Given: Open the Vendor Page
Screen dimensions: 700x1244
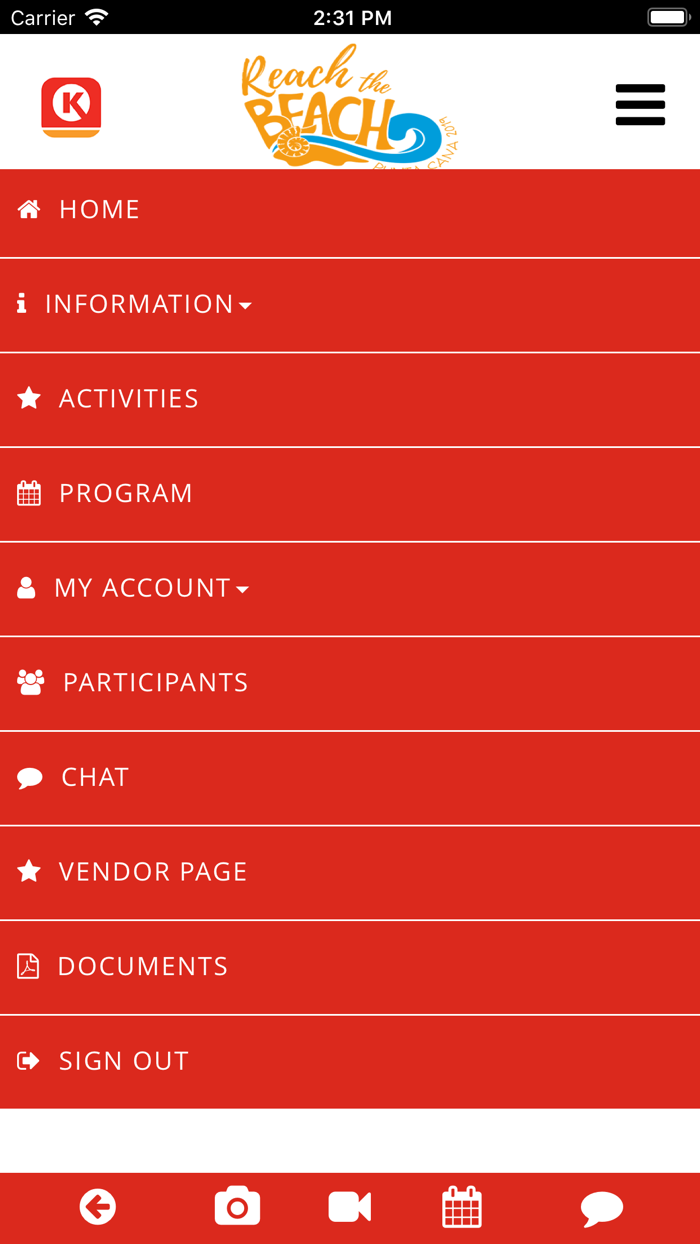Looking at the screenshot, I should [350, 873].
